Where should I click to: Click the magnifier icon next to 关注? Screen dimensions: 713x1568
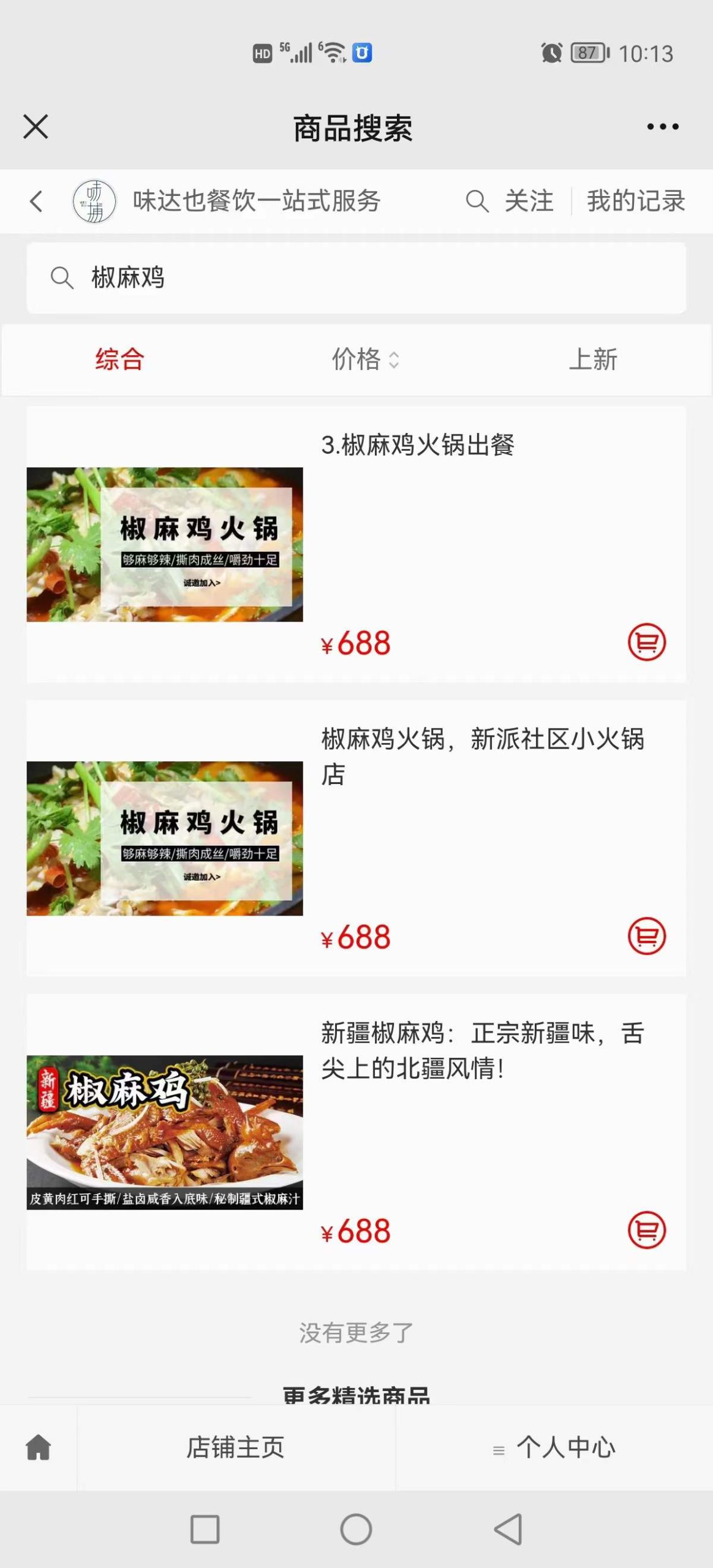click(x=478, y=201)
